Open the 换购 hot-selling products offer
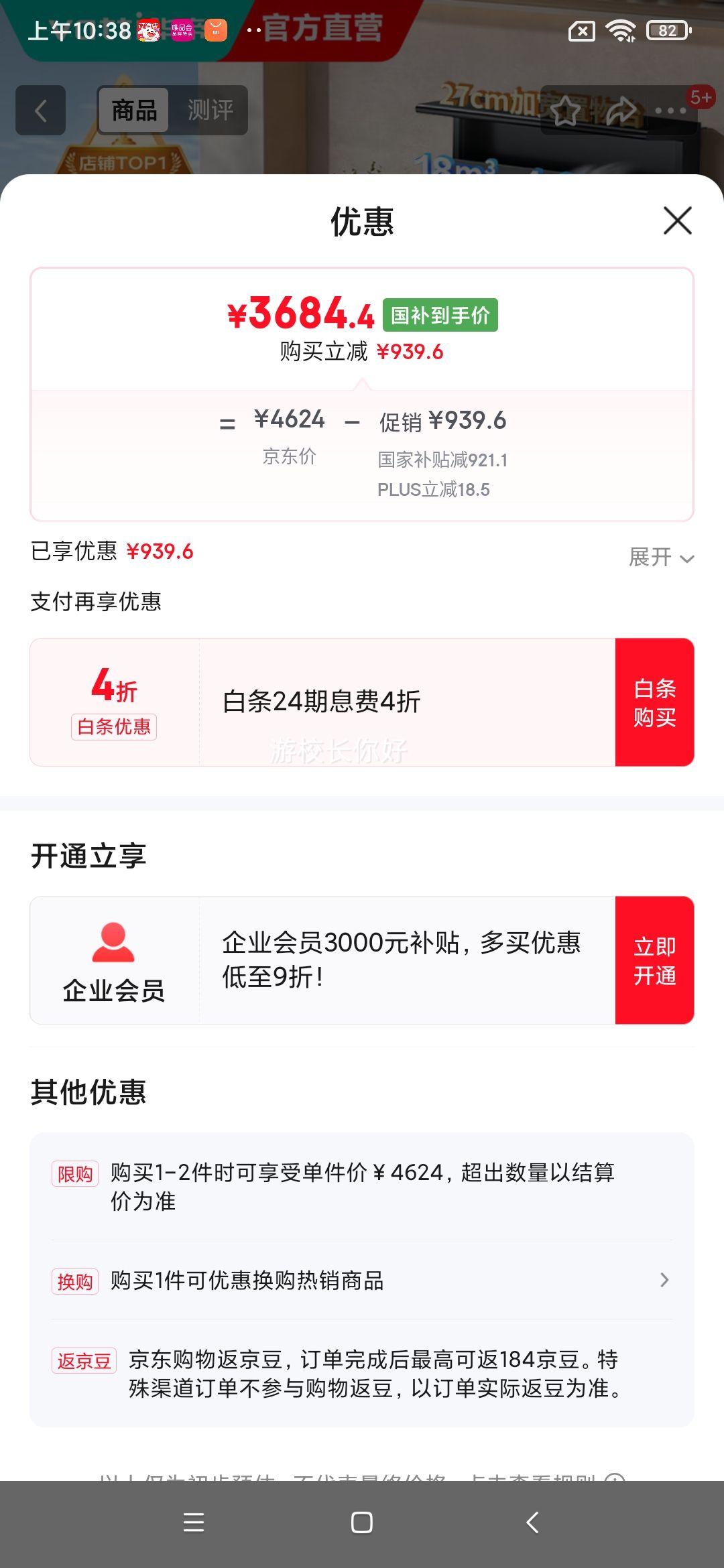The width and height of the screenshot is (724, 1568). [x=362, y=1281]
